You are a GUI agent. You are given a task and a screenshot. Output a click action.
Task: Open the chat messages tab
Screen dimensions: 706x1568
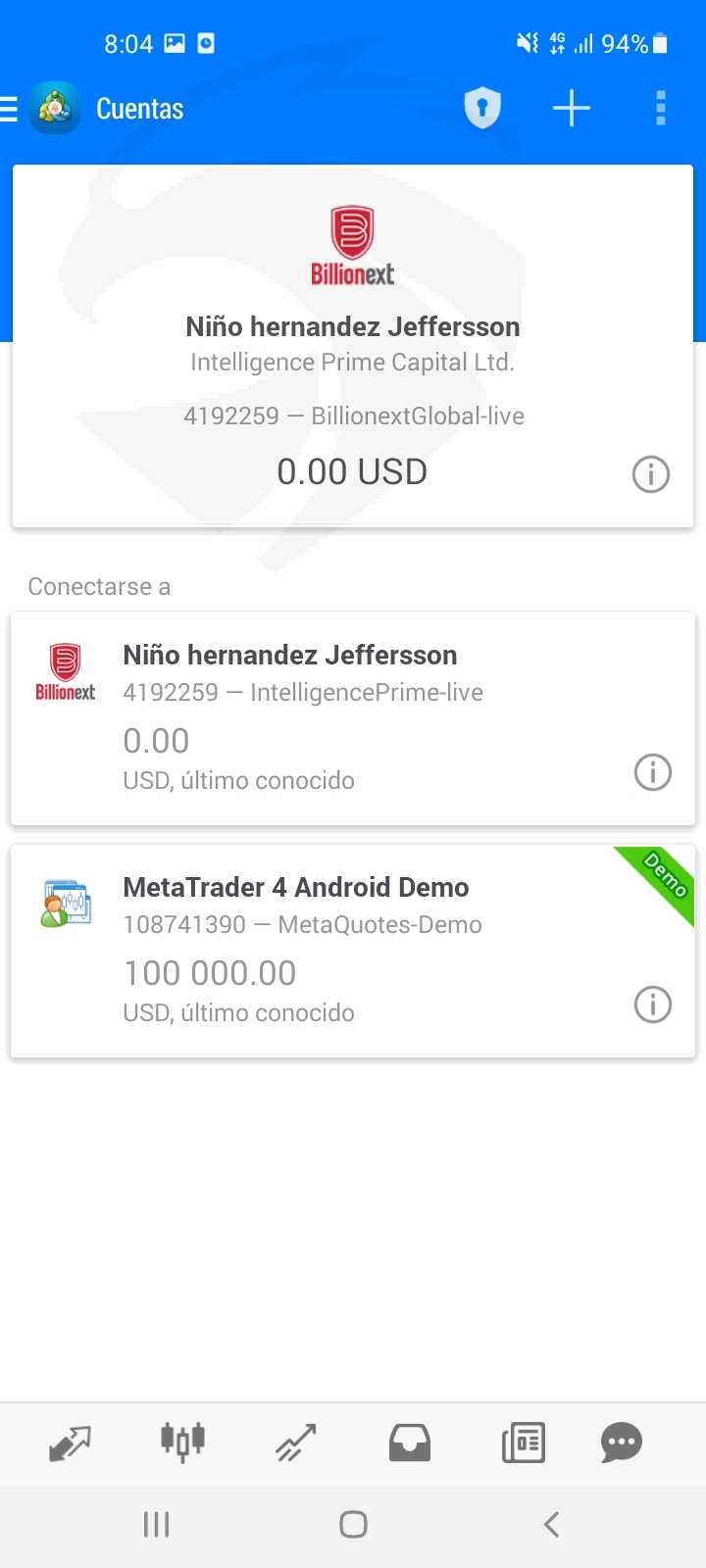[x=621, y=1443]
